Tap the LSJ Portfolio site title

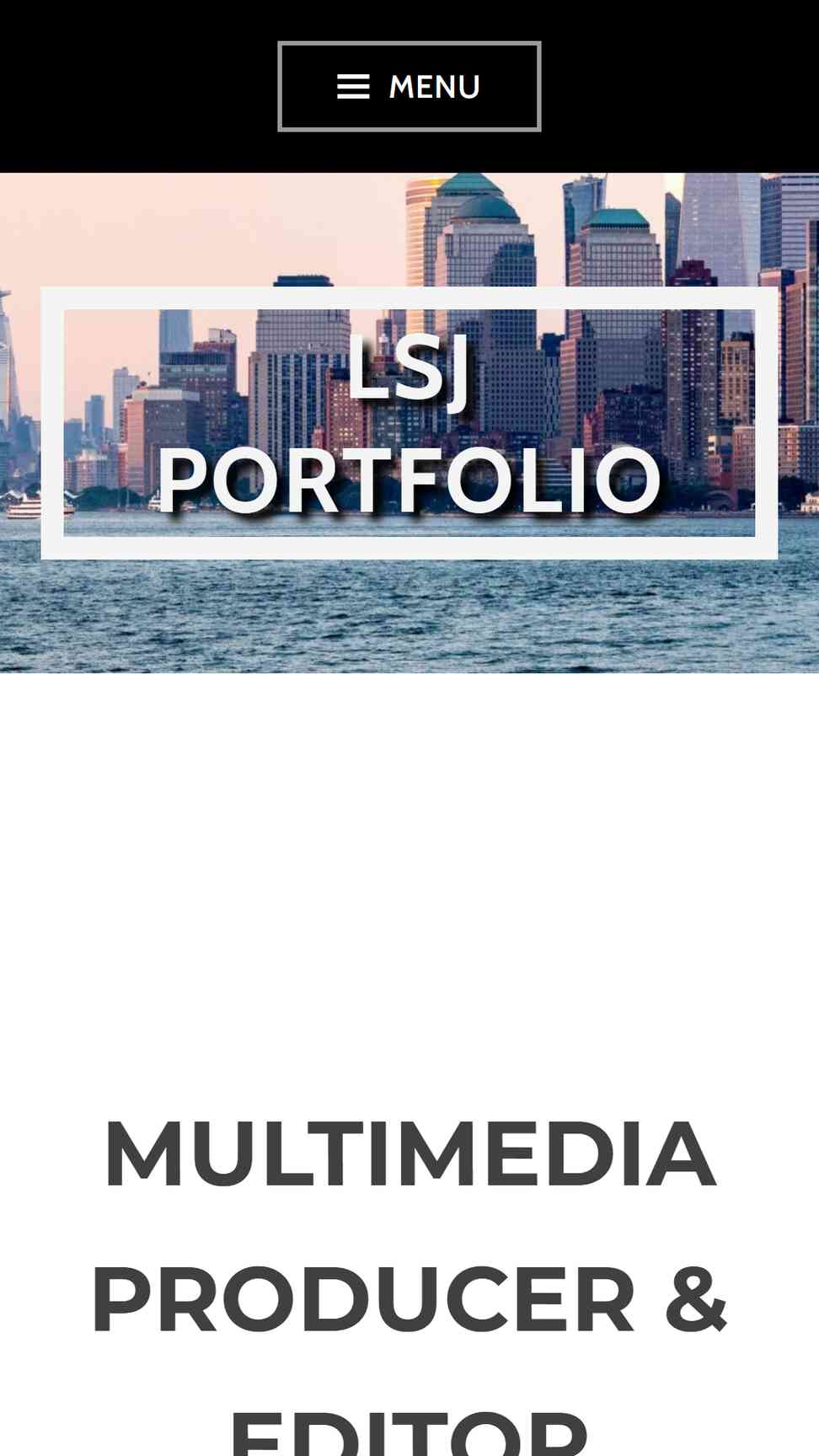click(x=409, y=423)
